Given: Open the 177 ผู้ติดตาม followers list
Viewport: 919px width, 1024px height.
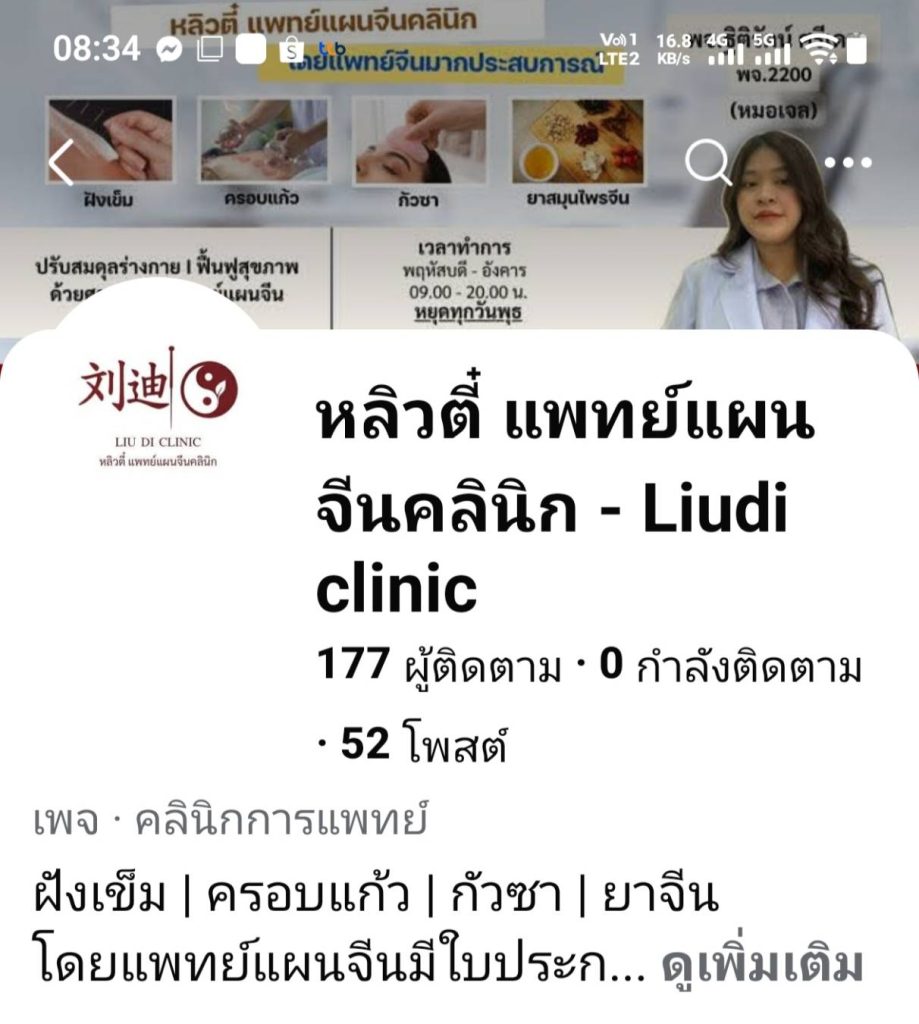Looking at the screenshot, I should tap(438, 665).
